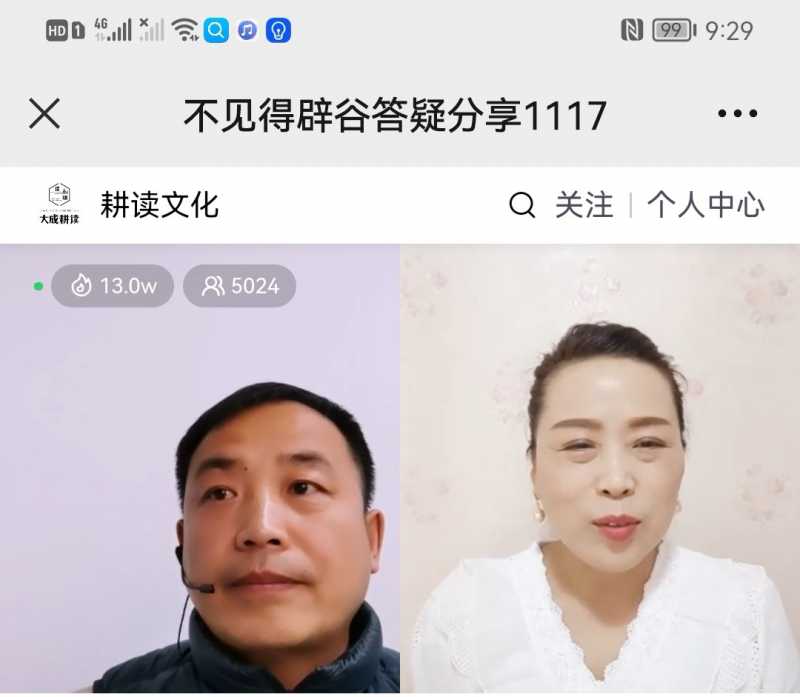Open the 耕读文化 channel profile
Viewport: 800px width, 697px height.
click(x=158, y=206)
